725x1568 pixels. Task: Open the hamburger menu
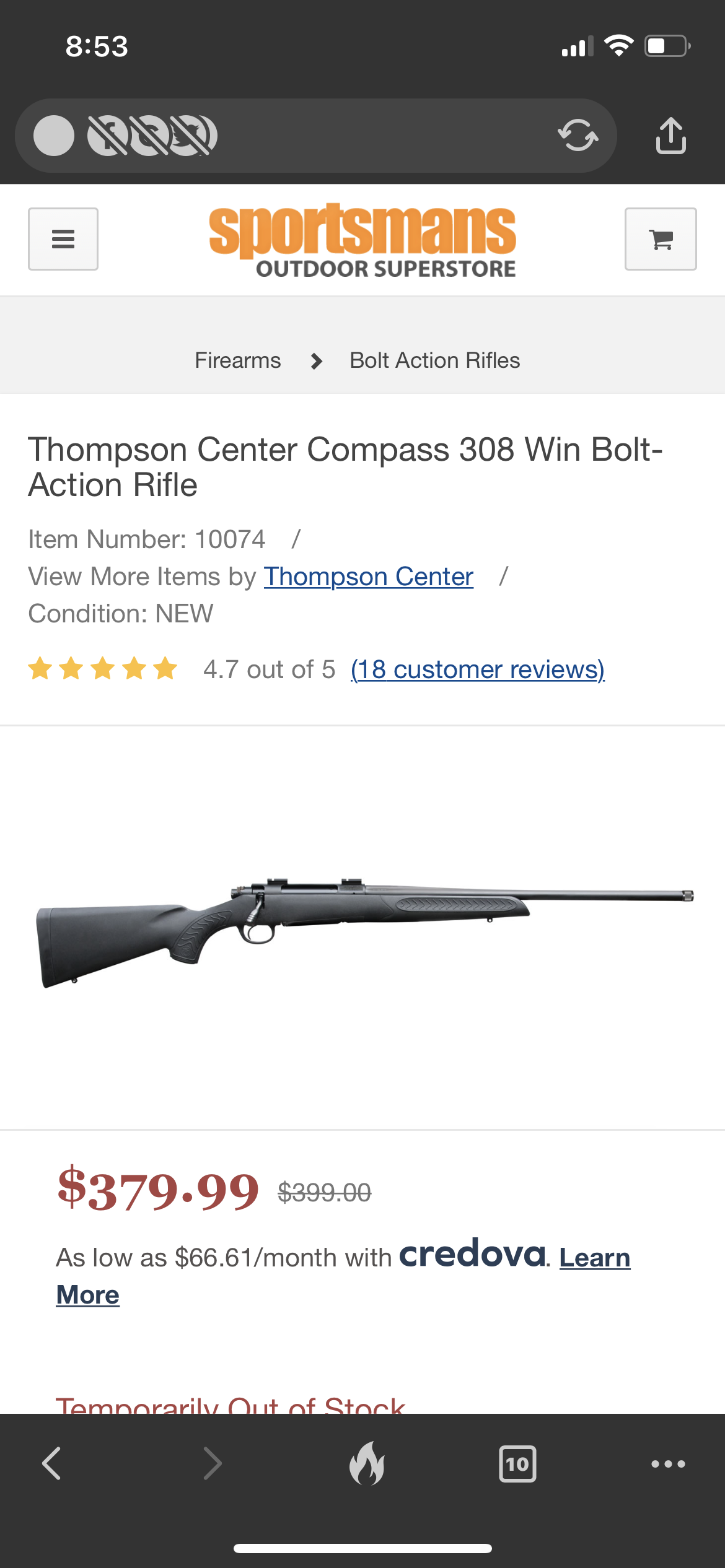[63, 239]
